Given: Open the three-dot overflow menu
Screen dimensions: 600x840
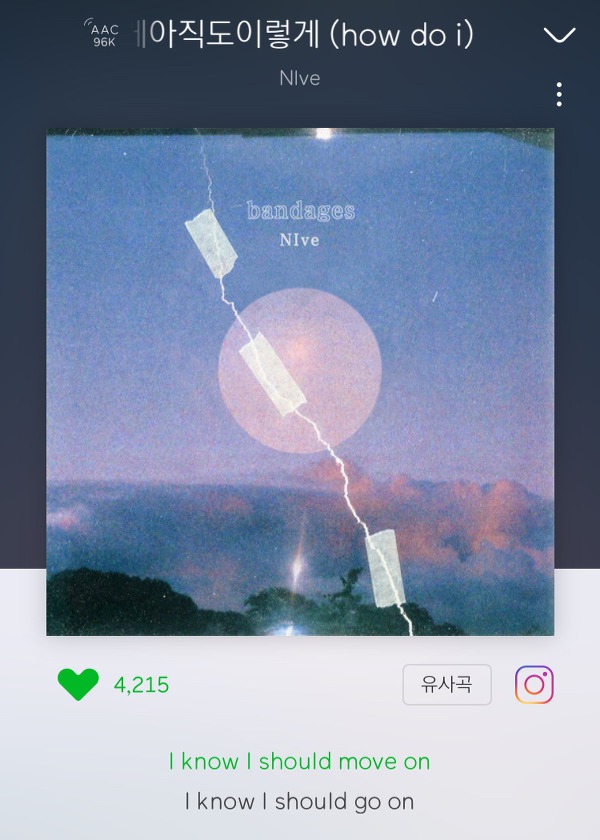Looking at the screenshot, I should pos(559,94).
